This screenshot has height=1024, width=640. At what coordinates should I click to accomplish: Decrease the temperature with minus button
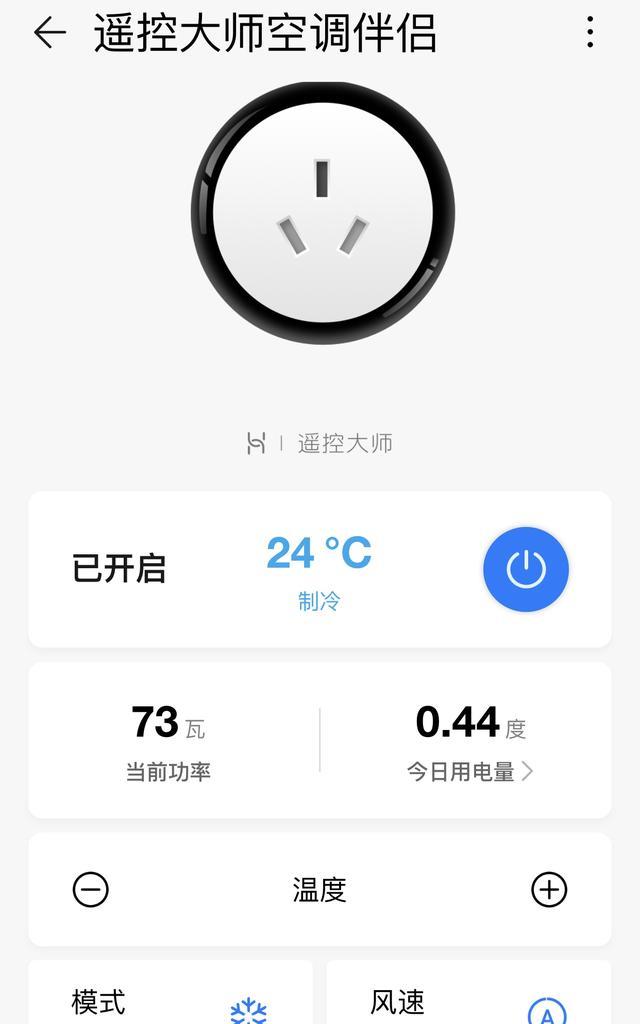pos(91,889)
